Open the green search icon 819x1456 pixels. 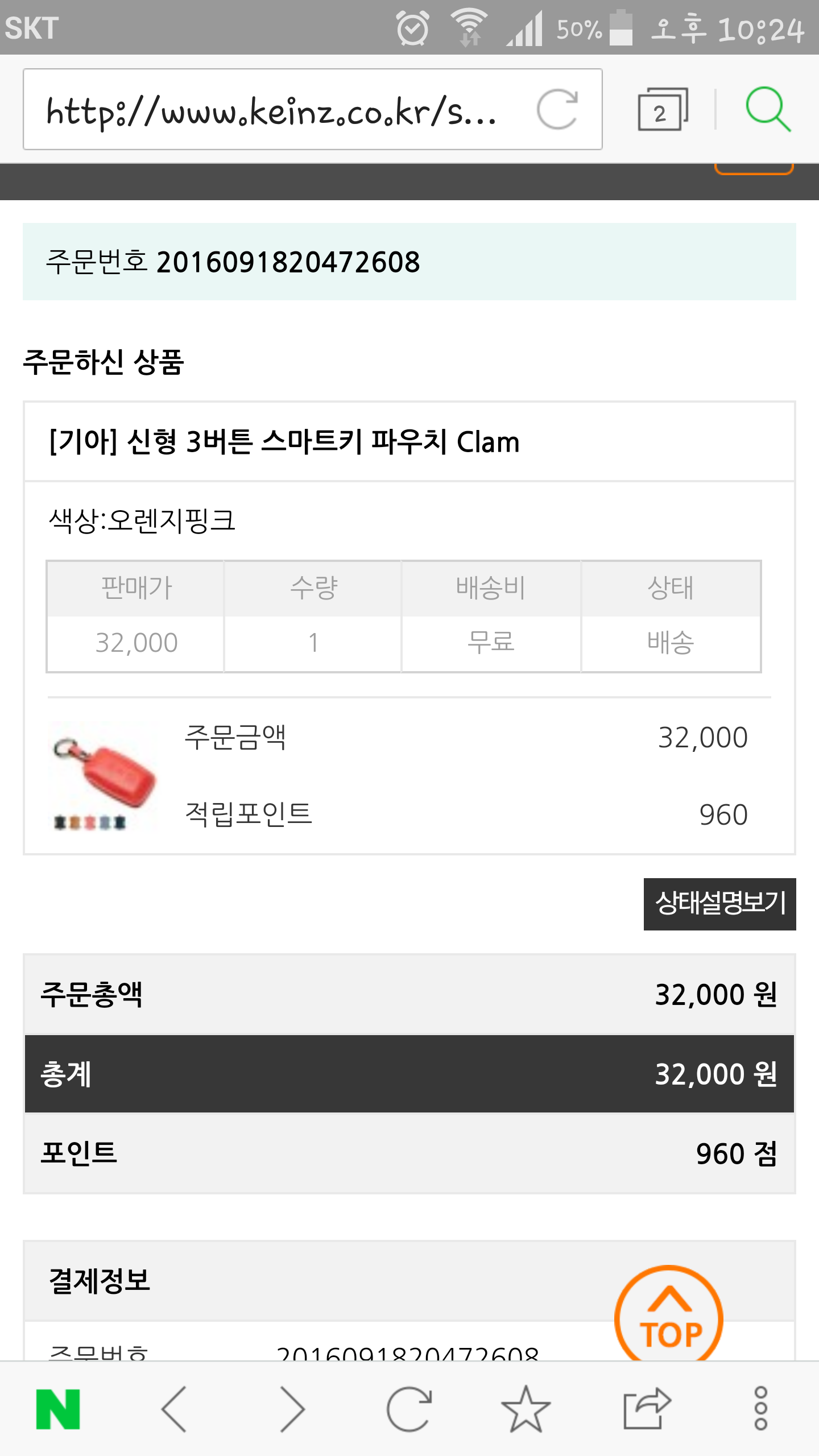click(x=768, y=109)
